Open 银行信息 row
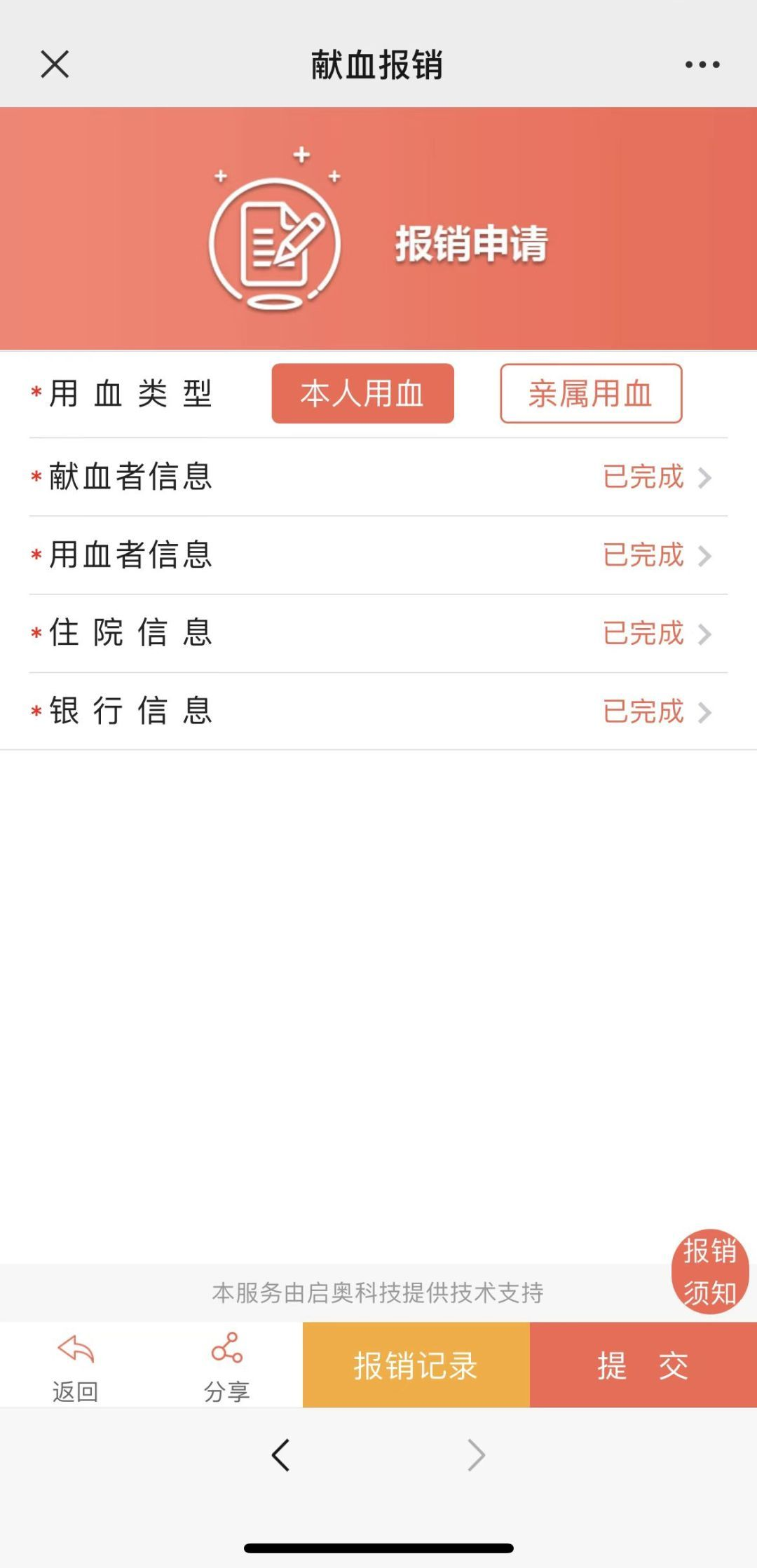 (378, 711)
